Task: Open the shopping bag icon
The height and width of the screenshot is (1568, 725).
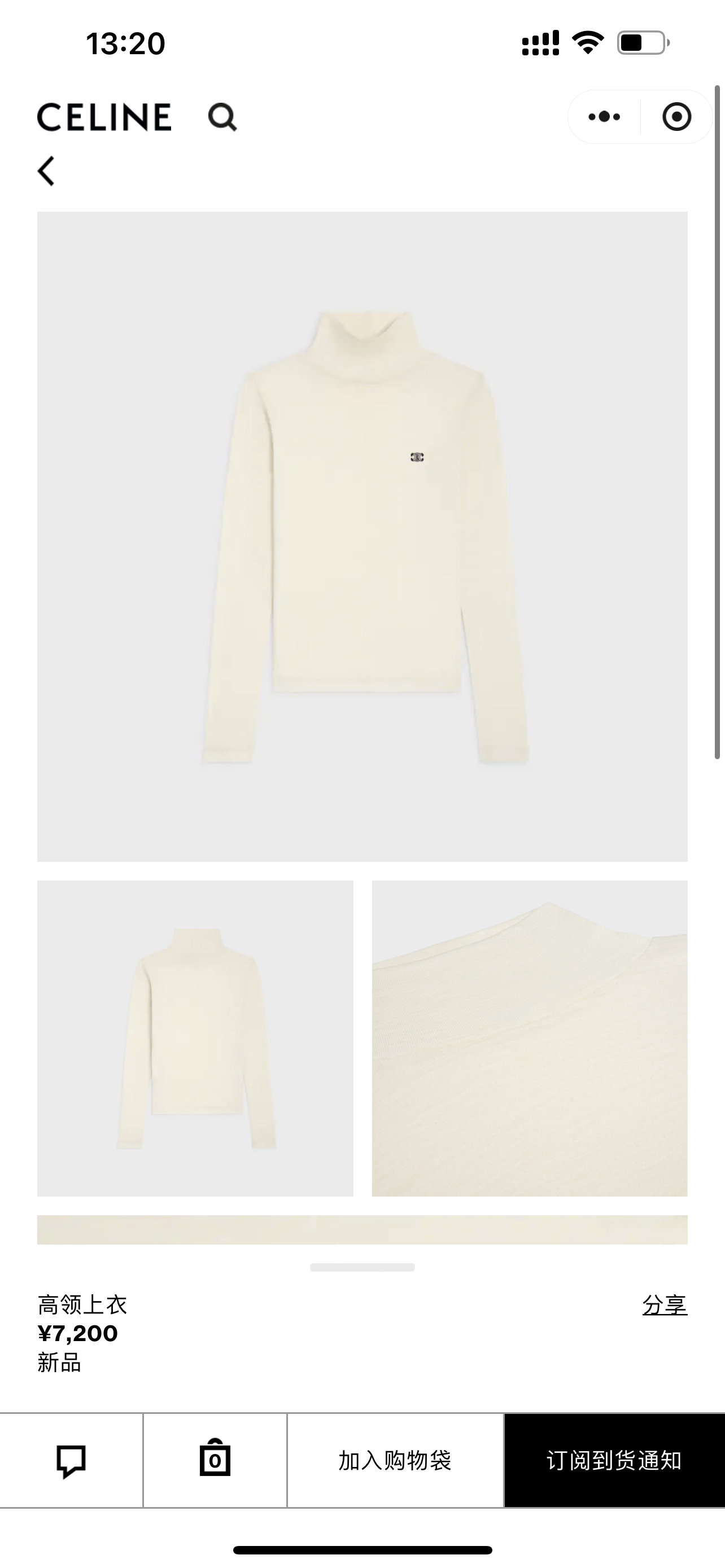Action: click(x=215, y=1460)
